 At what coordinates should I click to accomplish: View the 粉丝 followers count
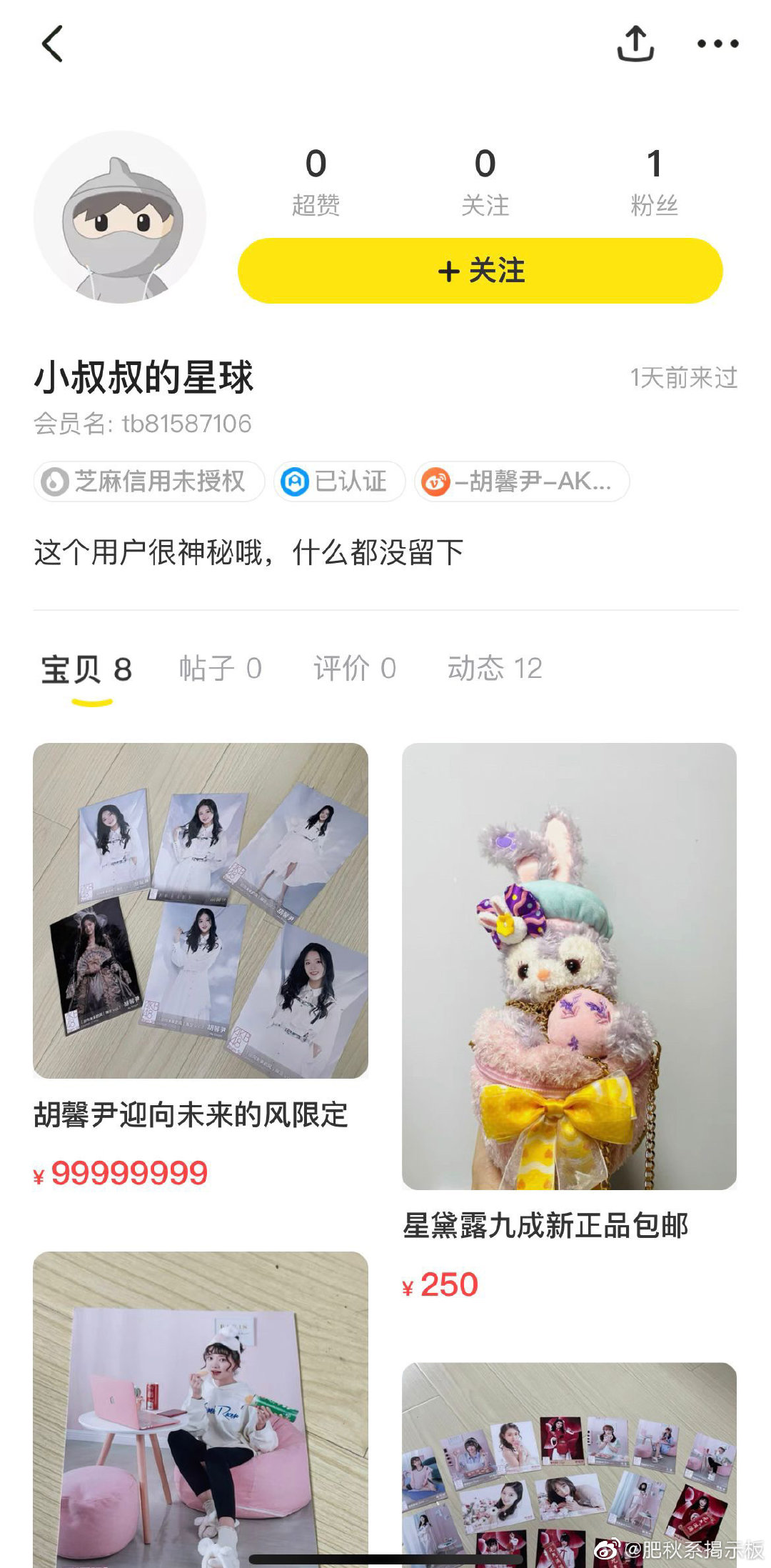(653, 182)
